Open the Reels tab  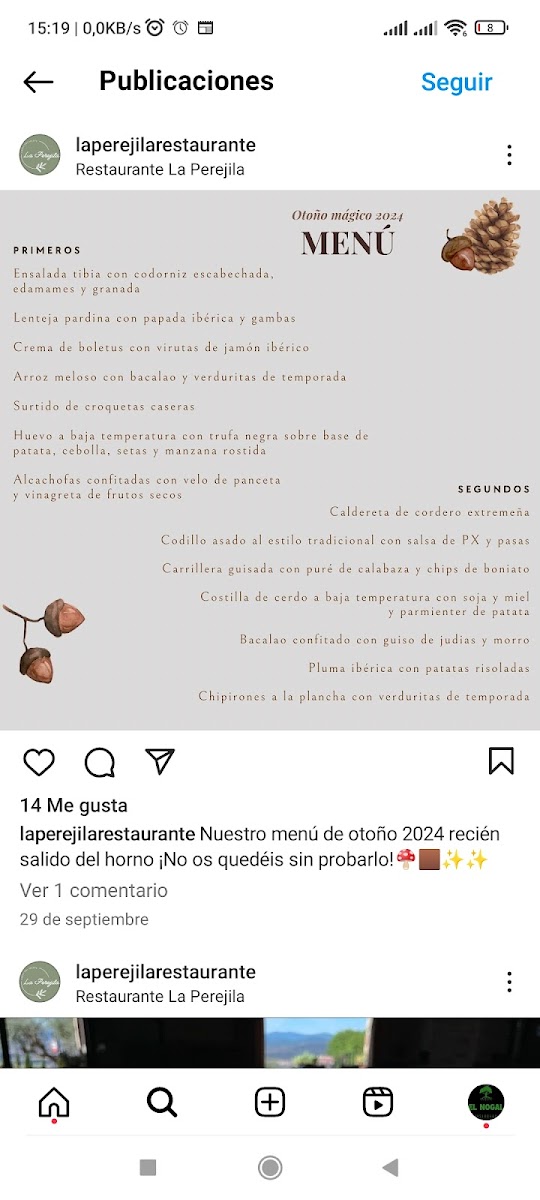[x=378, y=1102]
